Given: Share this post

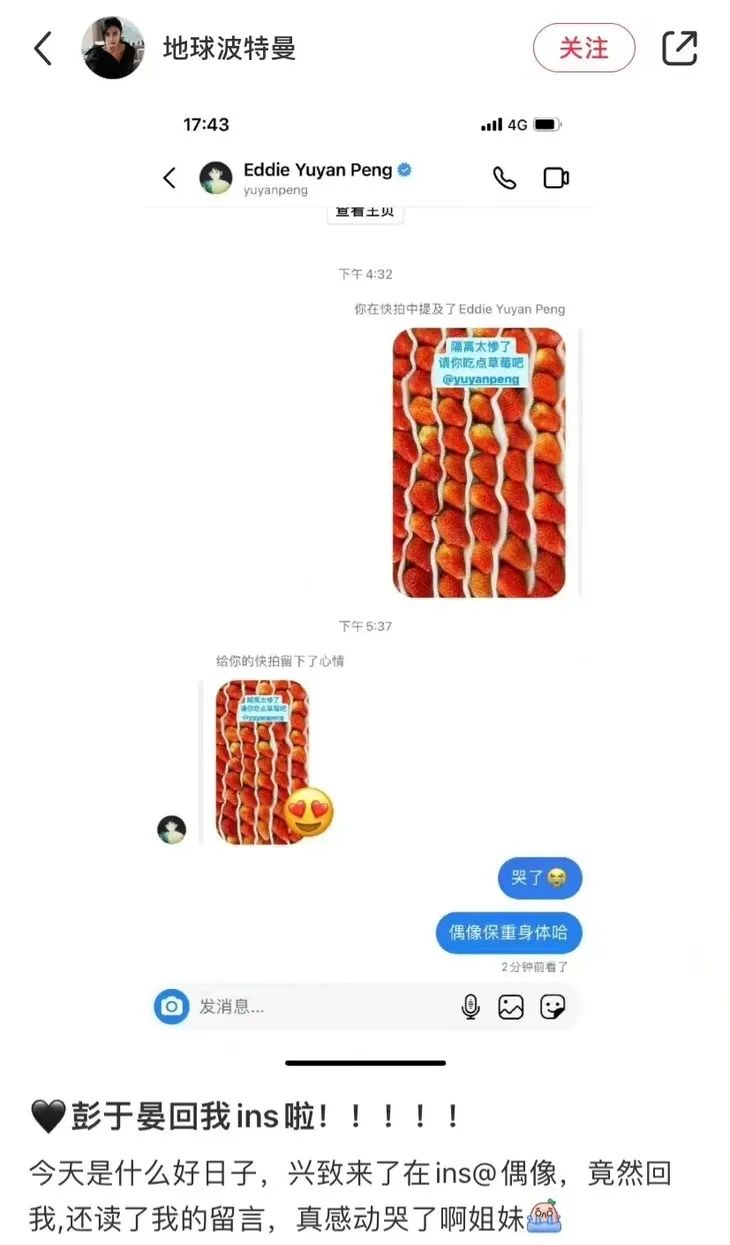Looking at the screenshot, I should click(x=679, y=48).
